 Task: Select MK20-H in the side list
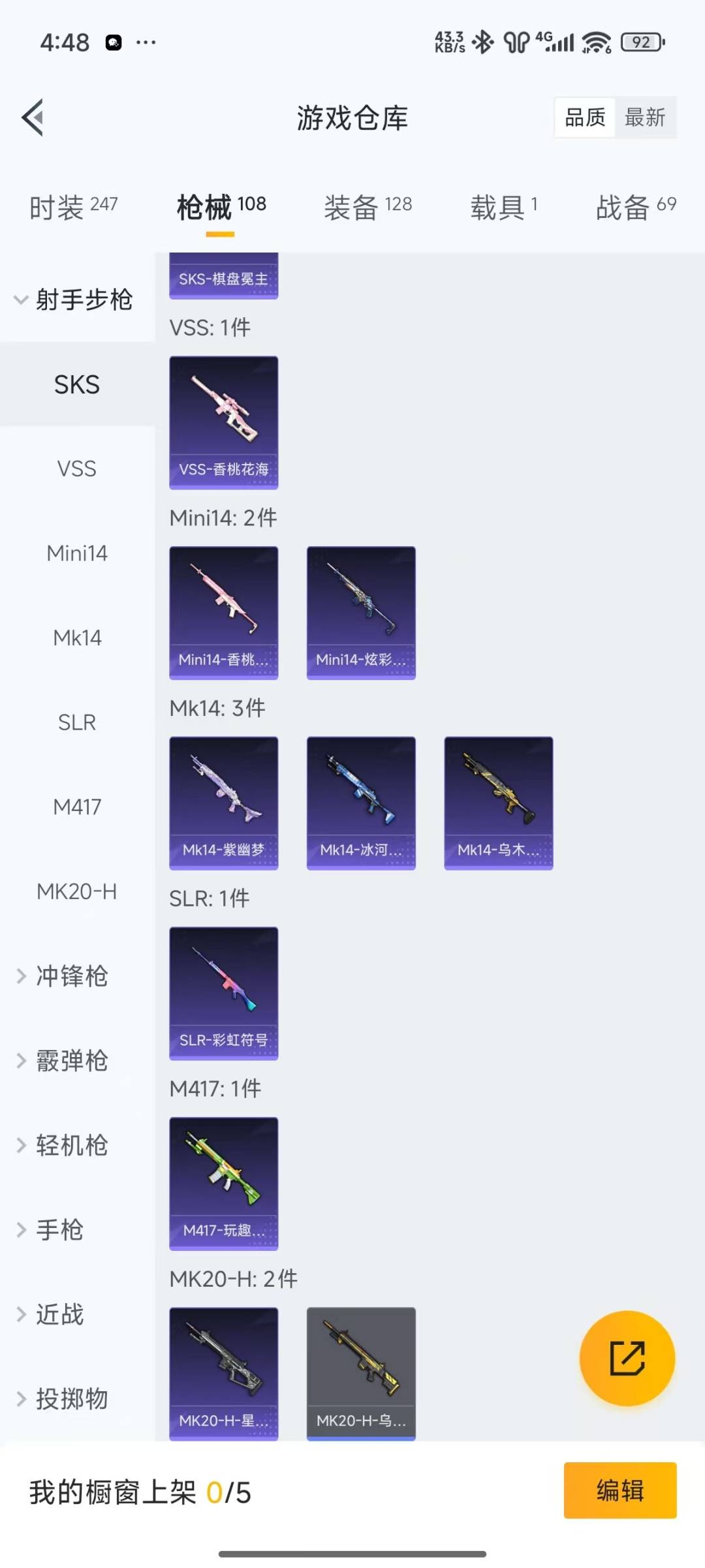[77, 891]
